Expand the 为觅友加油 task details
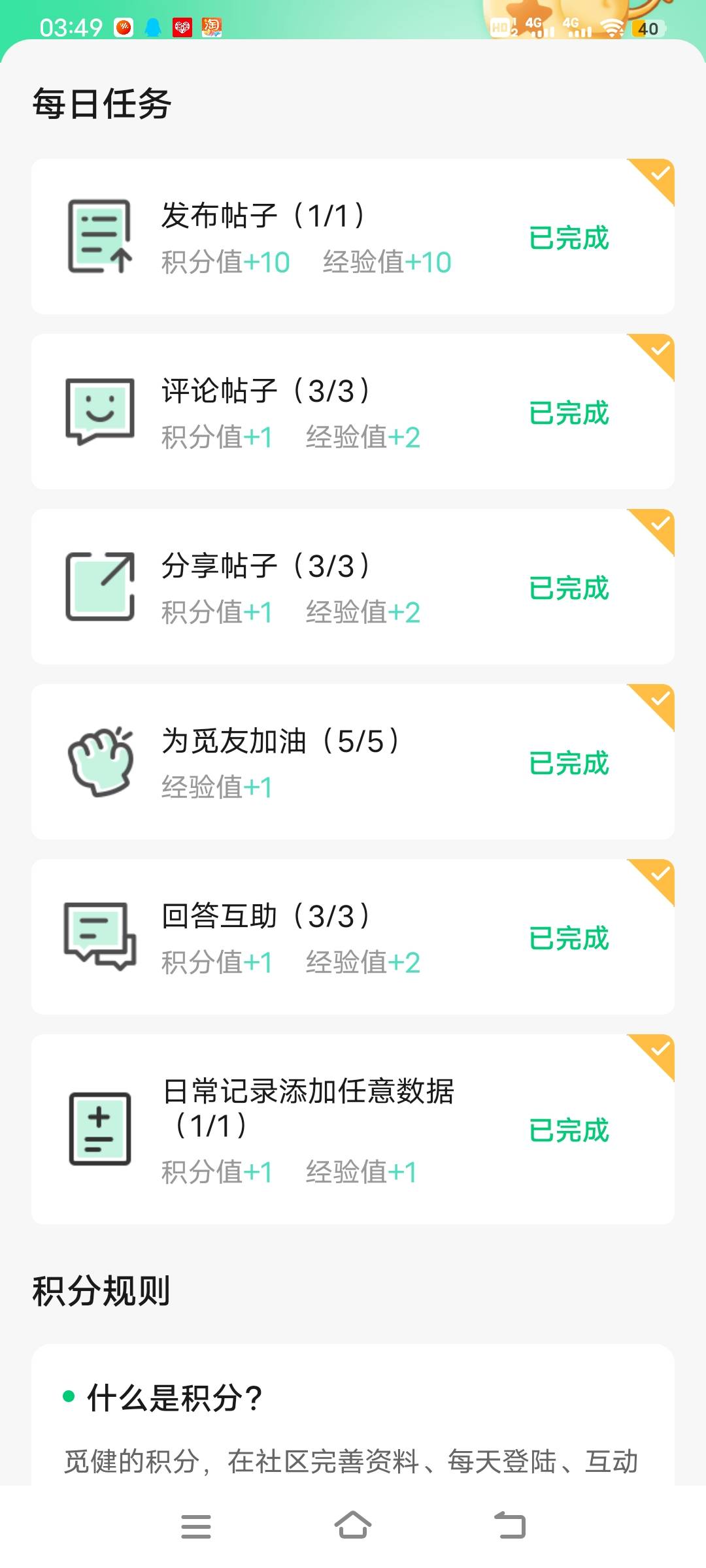706x1568 pixels. click(x=353, y=763)
